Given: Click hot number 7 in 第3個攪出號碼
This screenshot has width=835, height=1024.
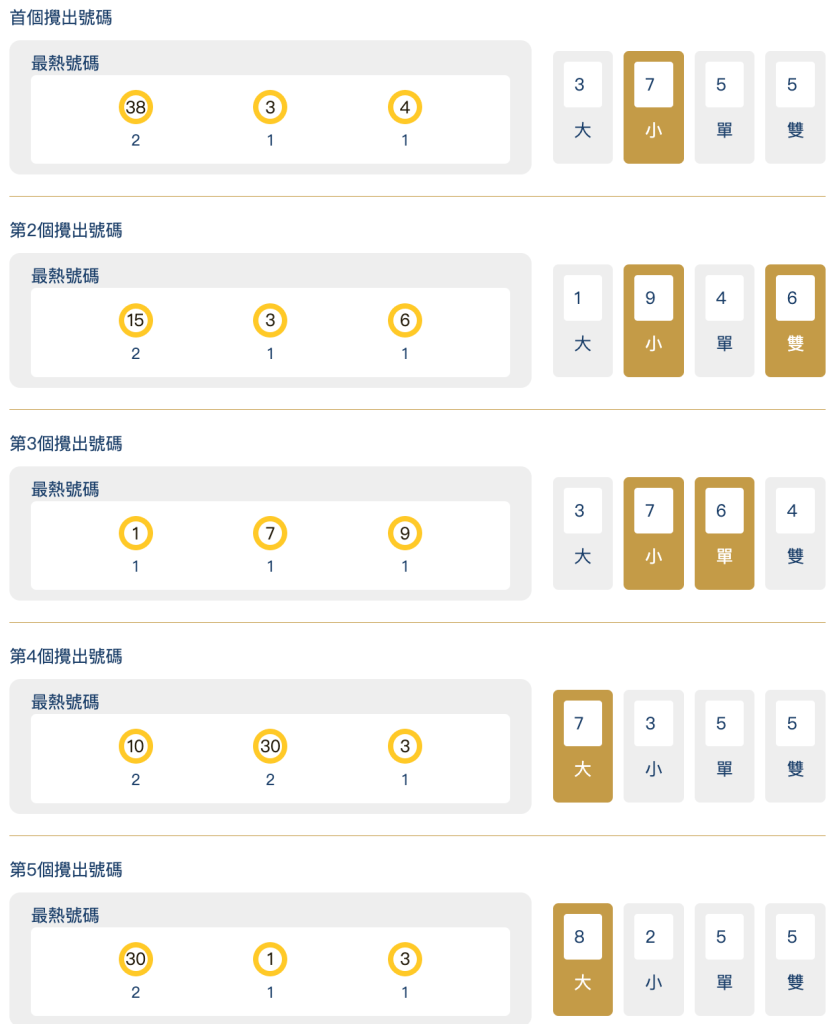Looking at the screenshot, I should tap(270, 533).
